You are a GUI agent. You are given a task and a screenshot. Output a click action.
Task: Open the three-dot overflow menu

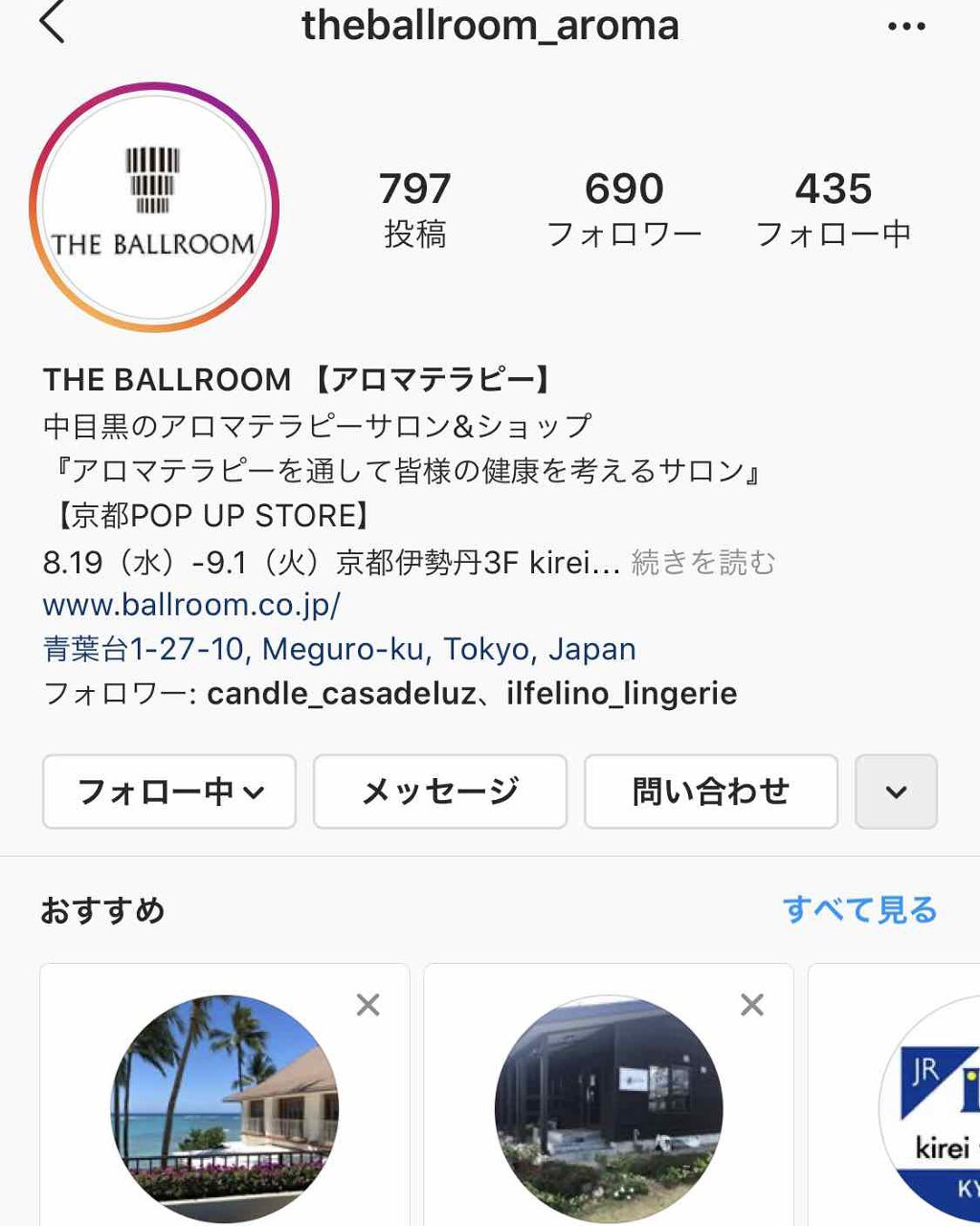coord(906,27)
